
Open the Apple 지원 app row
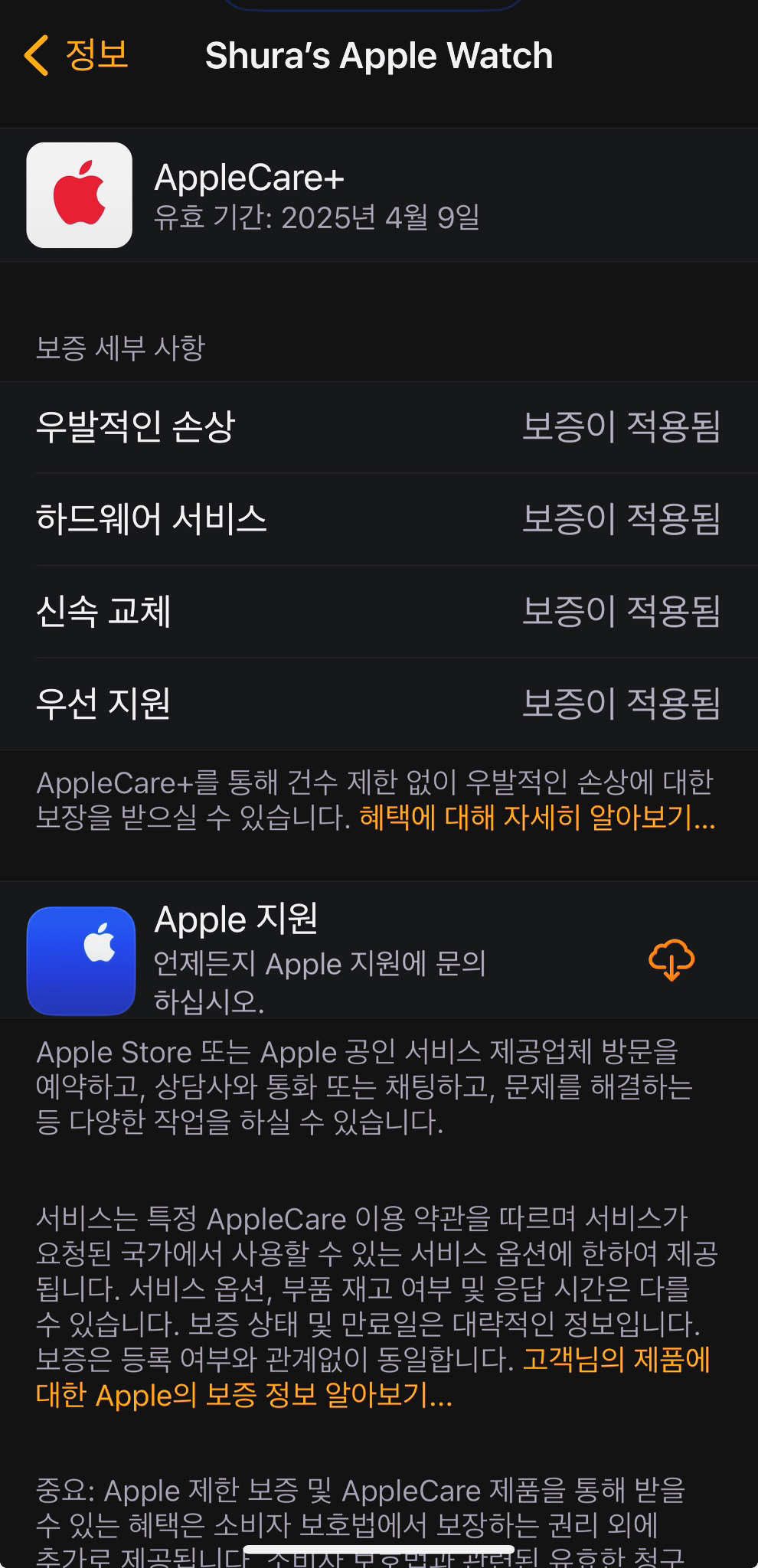pos(322,949)
